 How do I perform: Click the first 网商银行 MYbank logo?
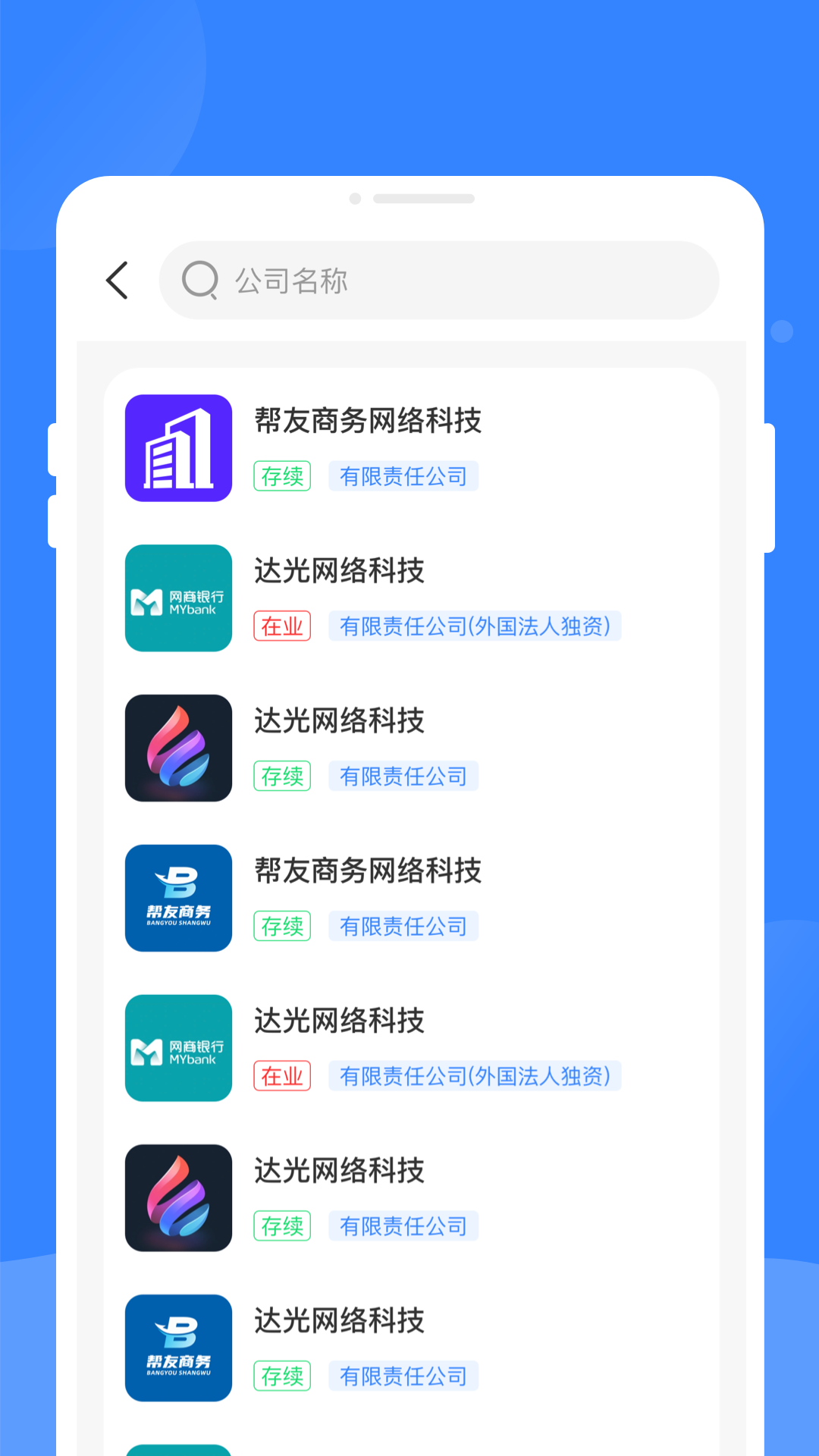click(178, 598)
